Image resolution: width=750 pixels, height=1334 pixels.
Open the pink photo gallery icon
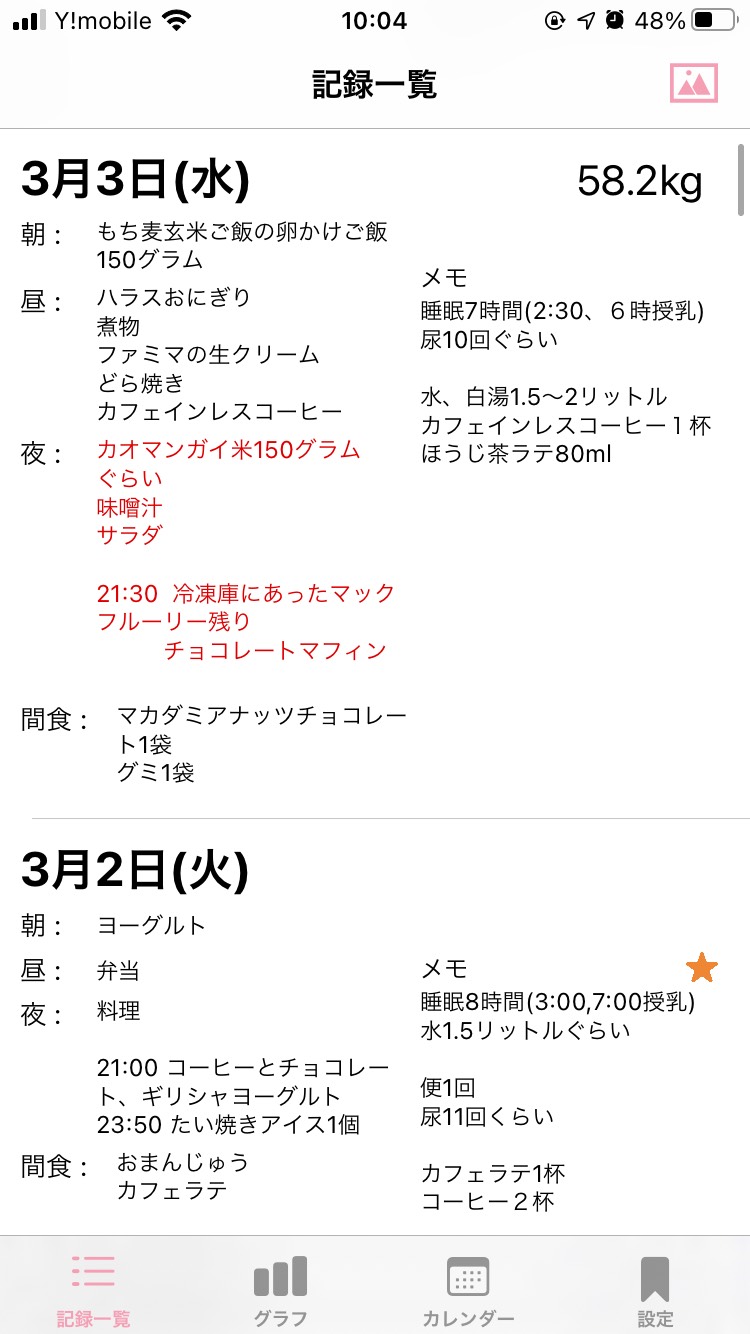click(x=694, y=83)
